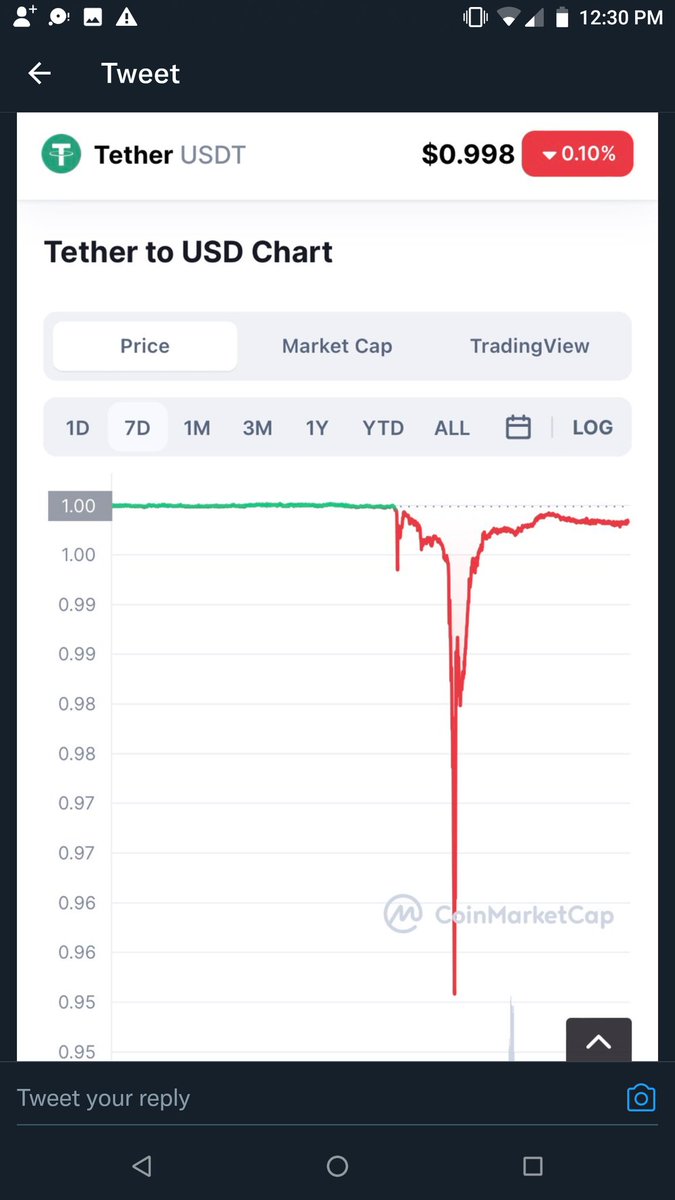Image resolution: width=675 pixels, height=1200 pixels.
Task: Go back from the Tweet screen
Action: coord(40,73)
